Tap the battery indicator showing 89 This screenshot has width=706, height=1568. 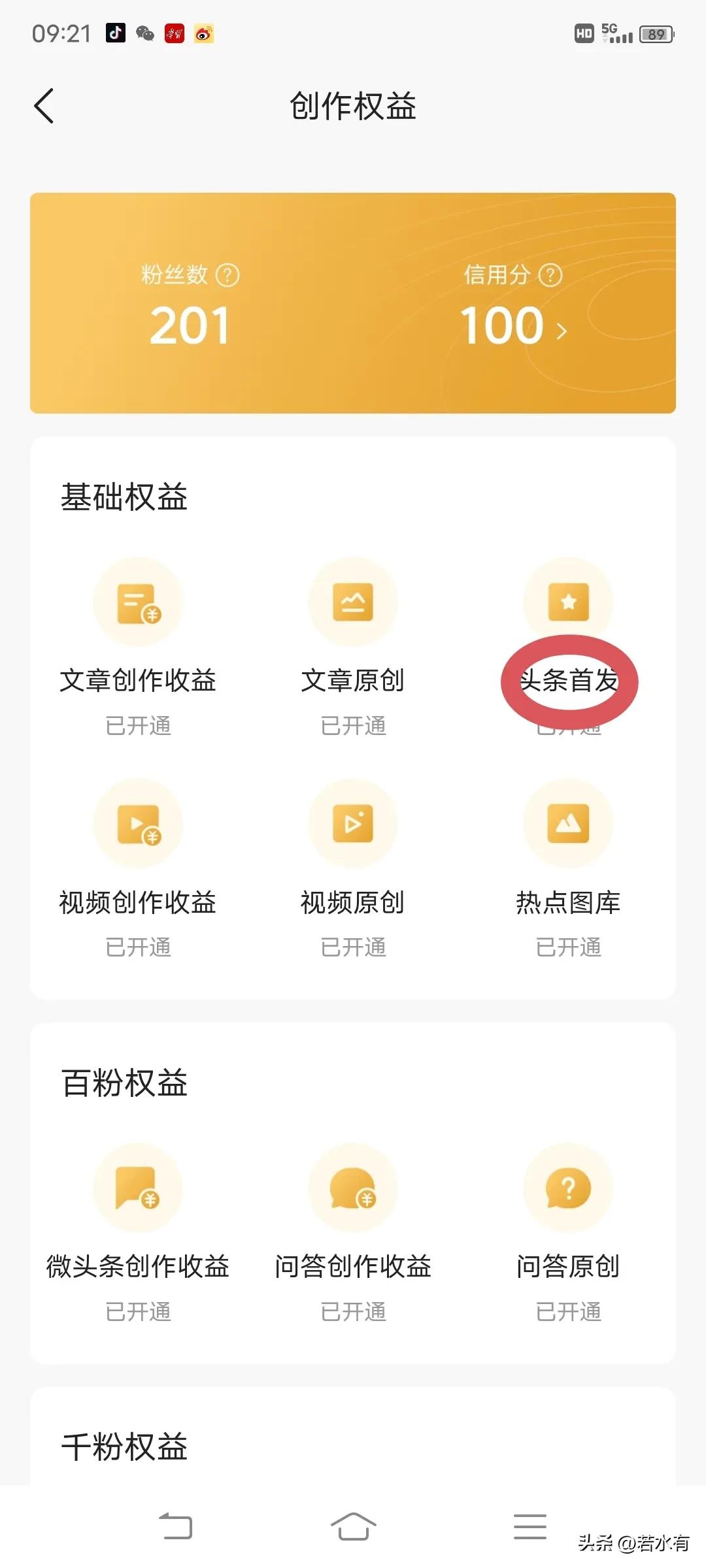click(656, 34)
